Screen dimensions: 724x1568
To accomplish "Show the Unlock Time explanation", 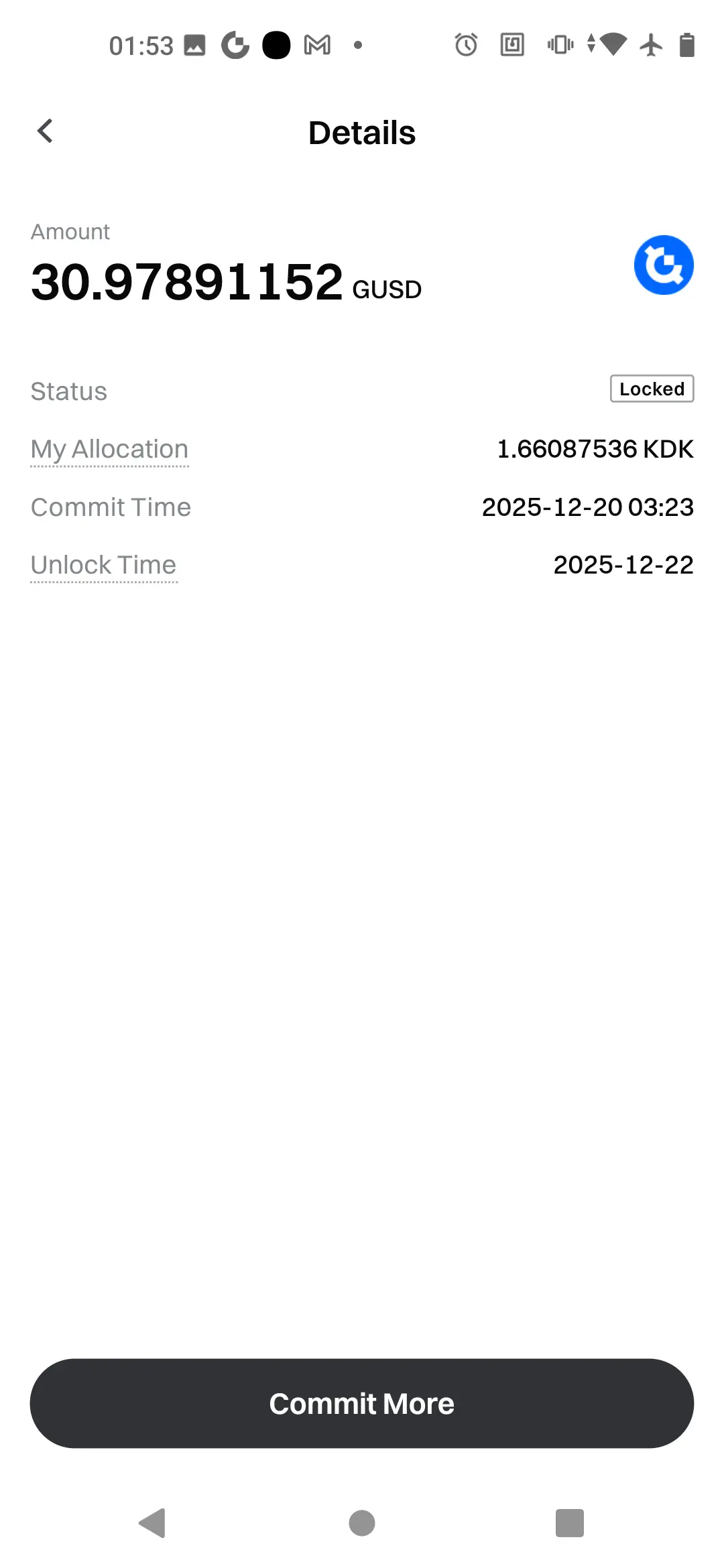I will 104,565.
